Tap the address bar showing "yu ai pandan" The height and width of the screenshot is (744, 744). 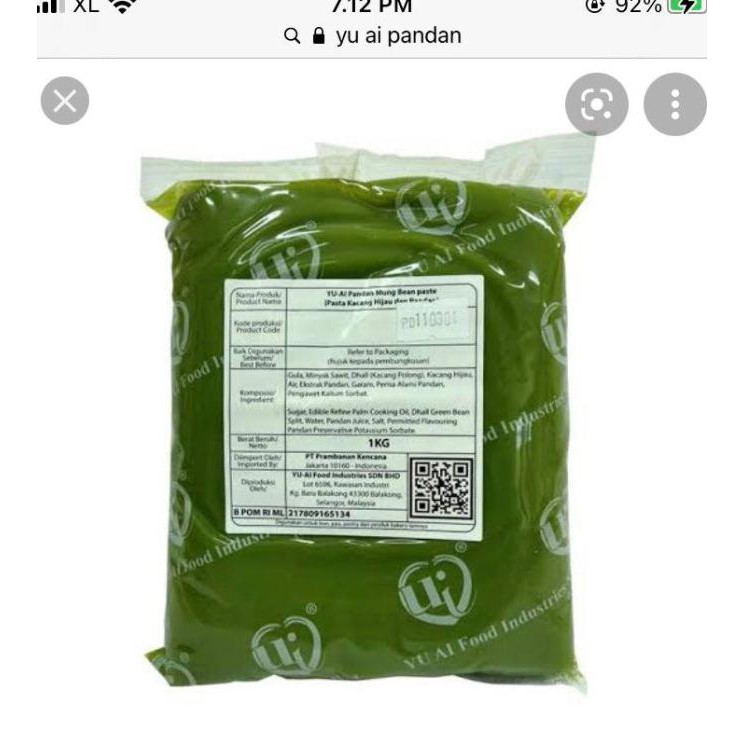(x=372, y=36)
